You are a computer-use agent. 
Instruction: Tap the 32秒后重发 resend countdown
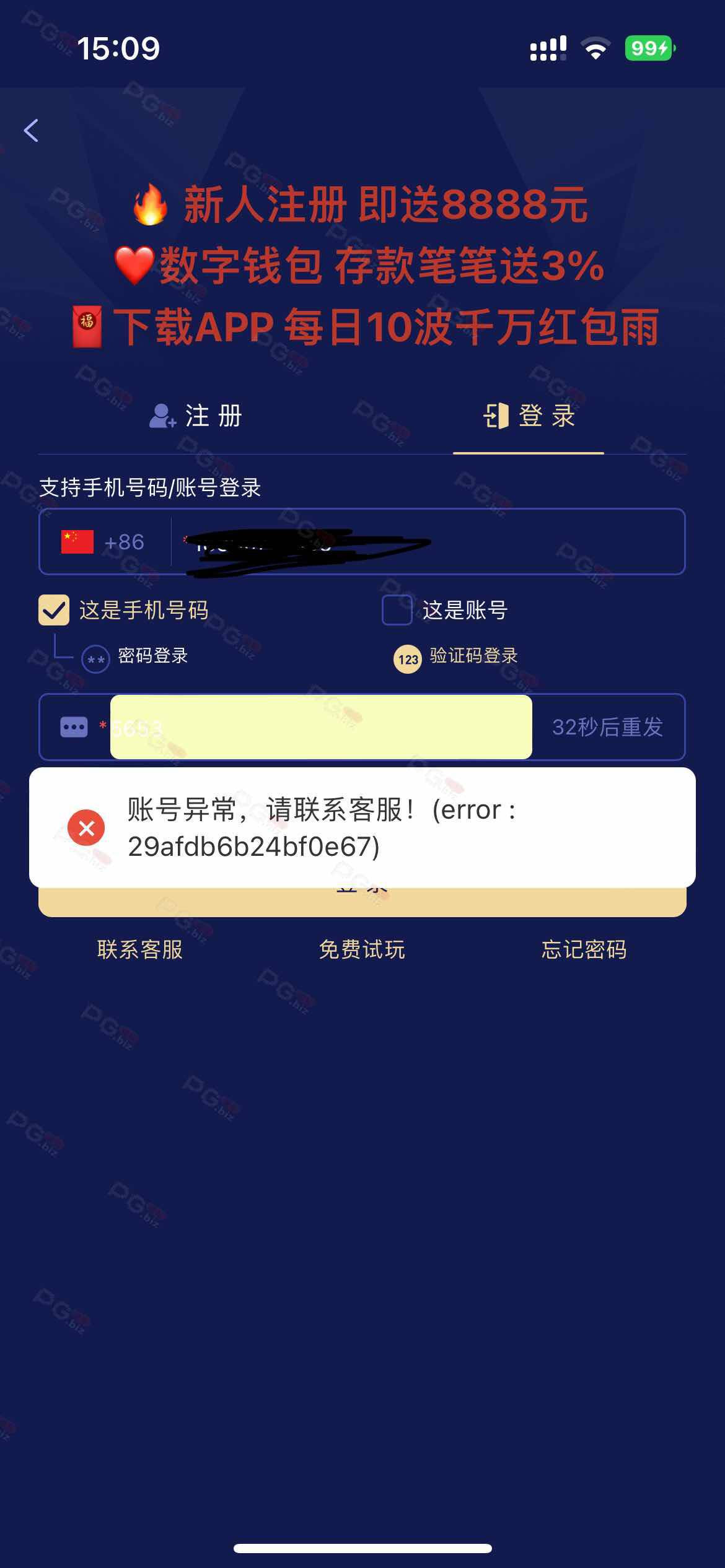(607, 728)
